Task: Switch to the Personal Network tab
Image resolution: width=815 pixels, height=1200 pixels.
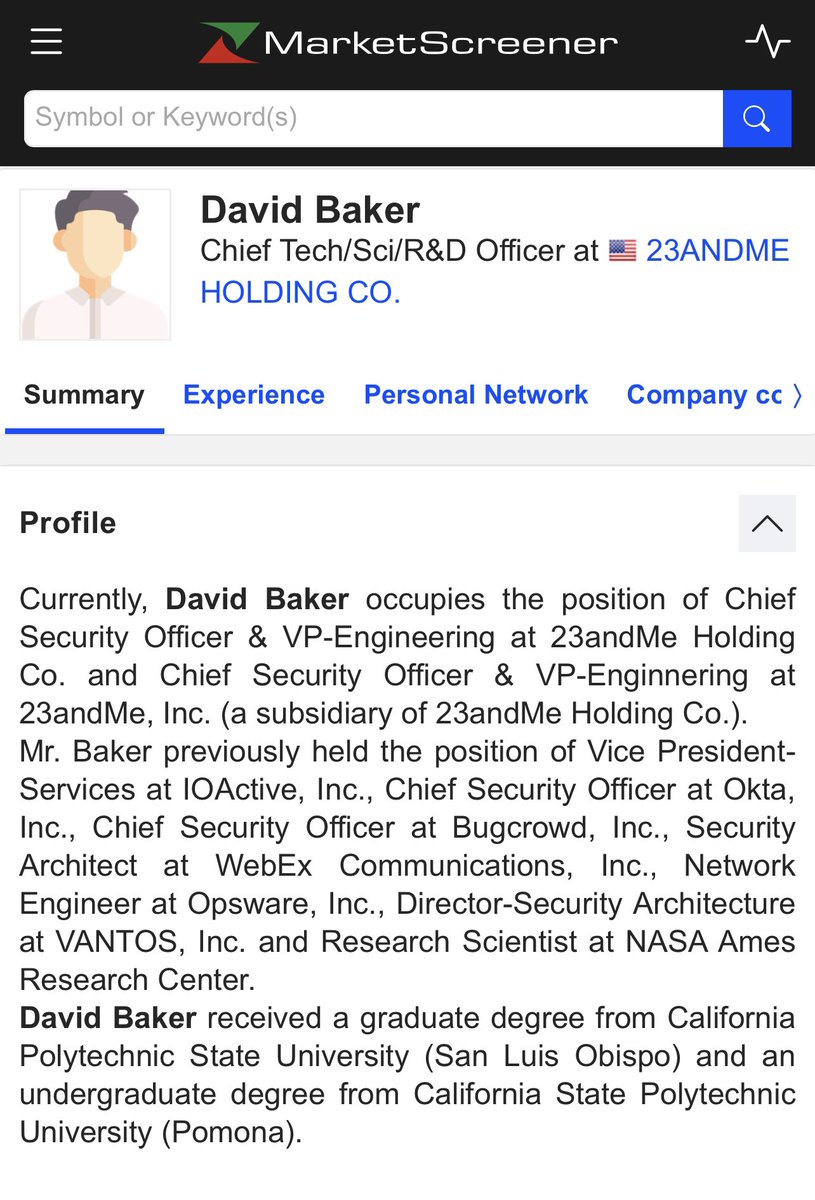Action: [x=476, y=395]
